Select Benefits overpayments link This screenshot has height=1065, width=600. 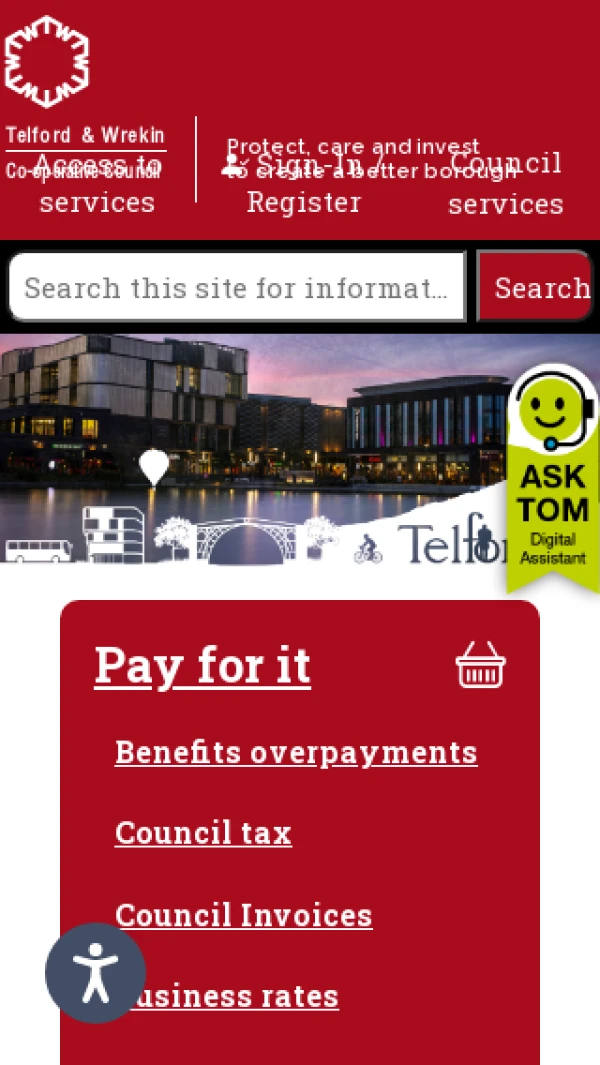(296, 752)
